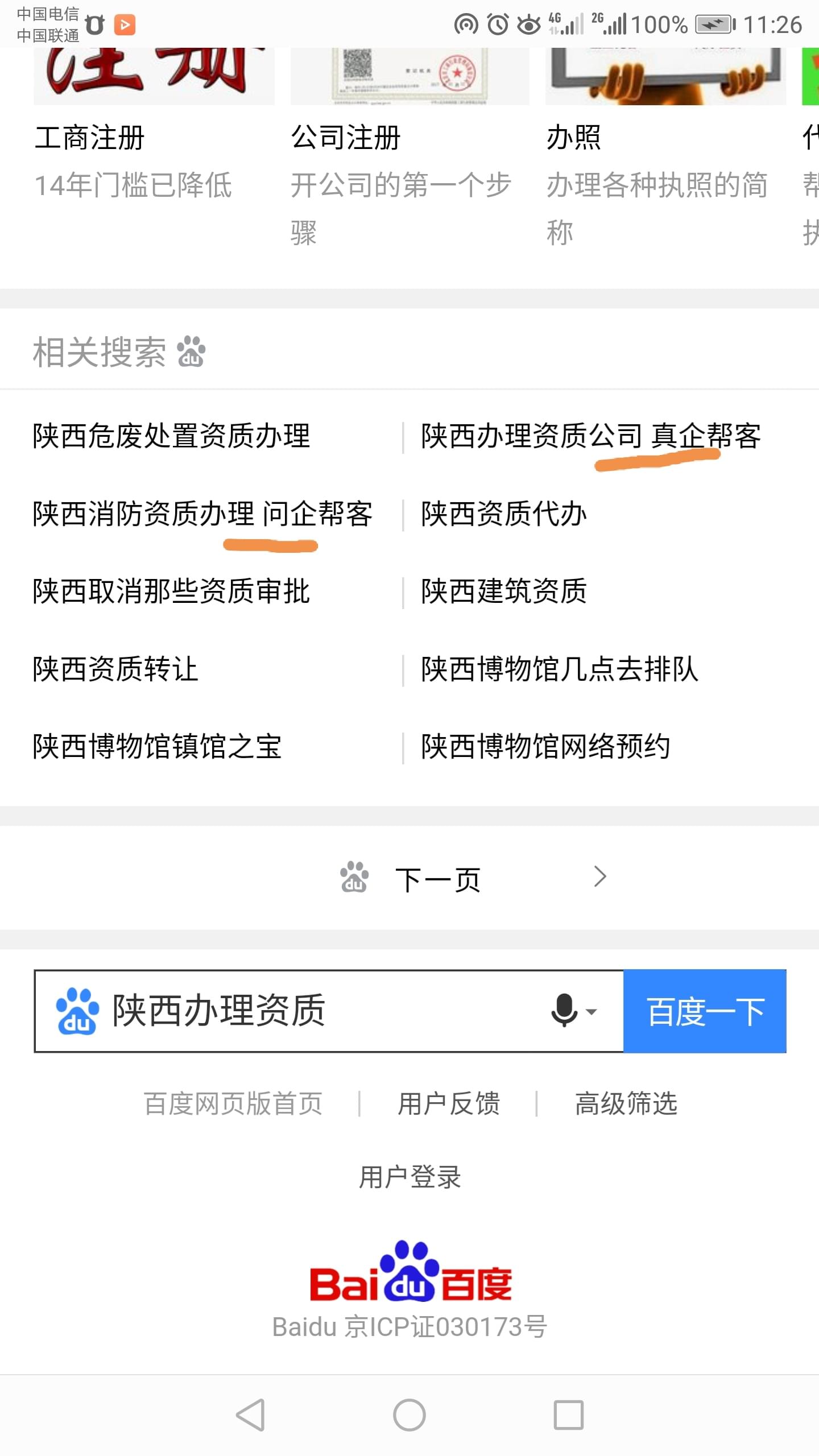
Task: Select related search 陕西资质代办
Action: coord(504,514)
